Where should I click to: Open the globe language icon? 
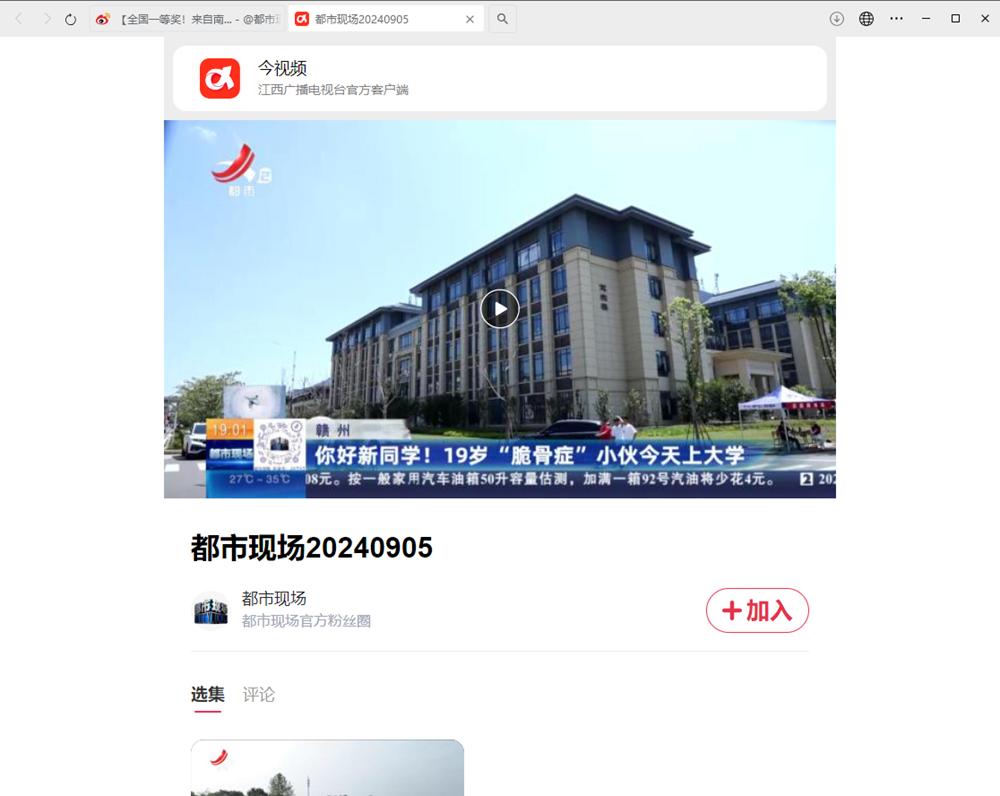(866, 19)
